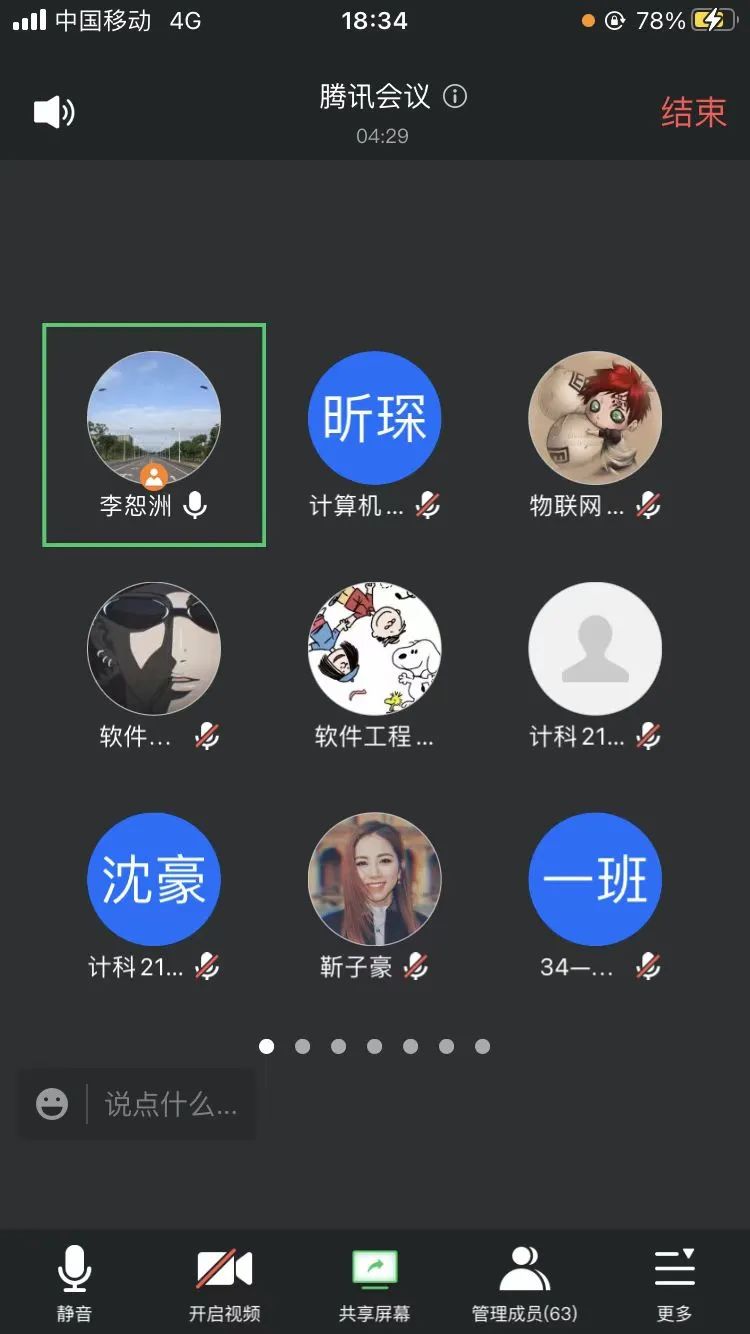The width and height of the screenshot is (750, 1334).
Task: Open the 更多 more options menu
Action: pos(675,1283)
